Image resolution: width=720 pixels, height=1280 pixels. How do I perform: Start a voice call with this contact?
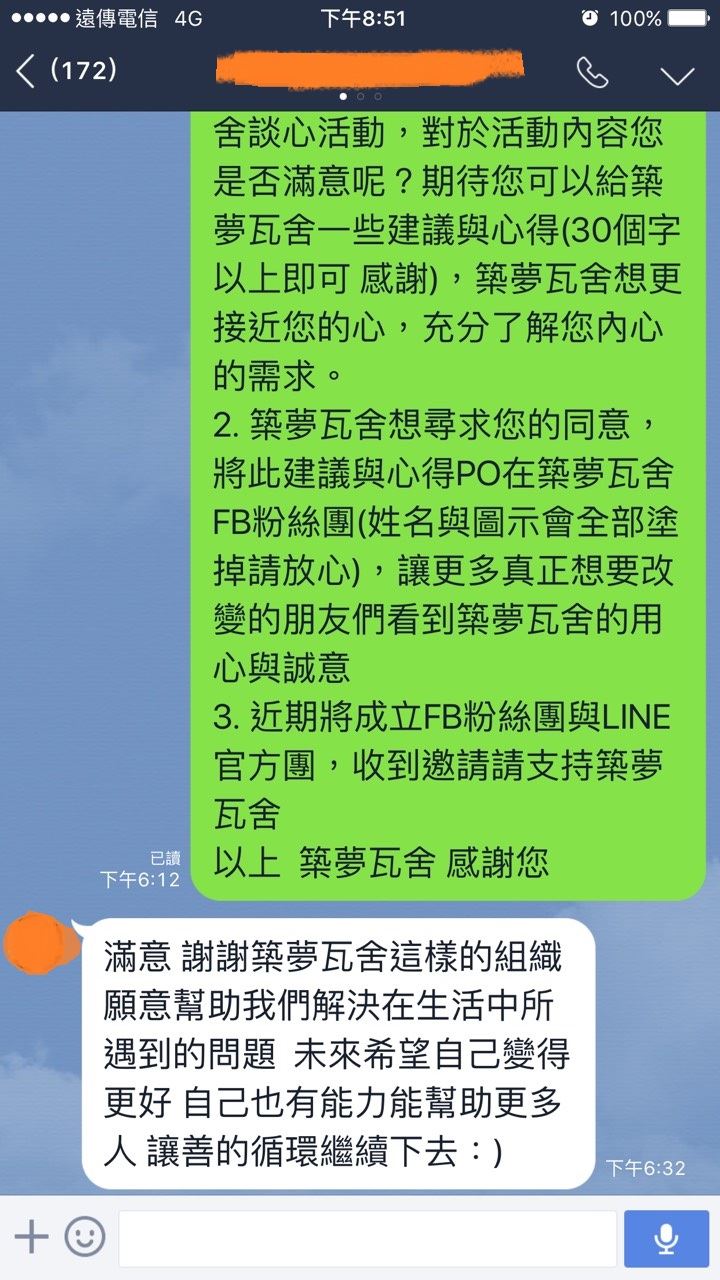(592, 72)
